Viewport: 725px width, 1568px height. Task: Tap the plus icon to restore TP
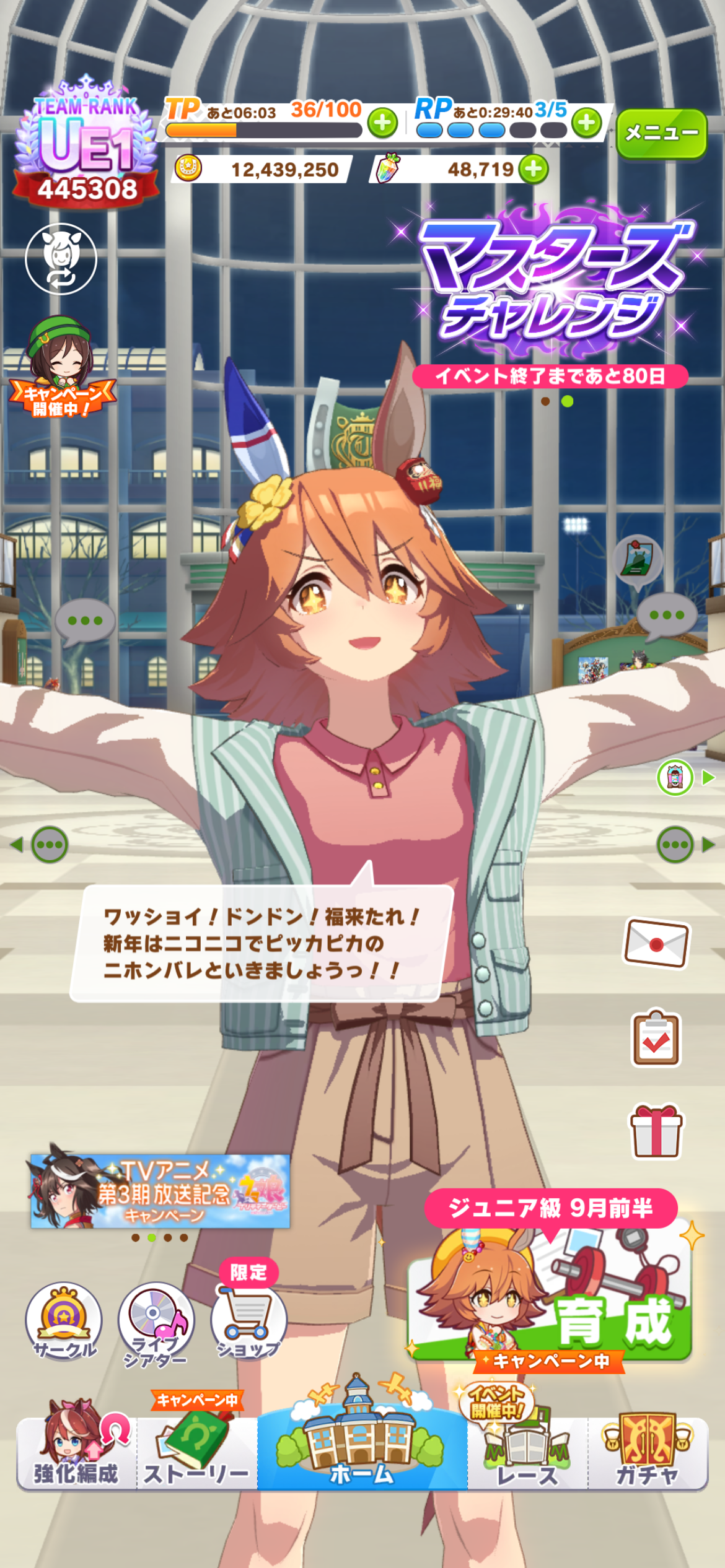click(382, 123)
